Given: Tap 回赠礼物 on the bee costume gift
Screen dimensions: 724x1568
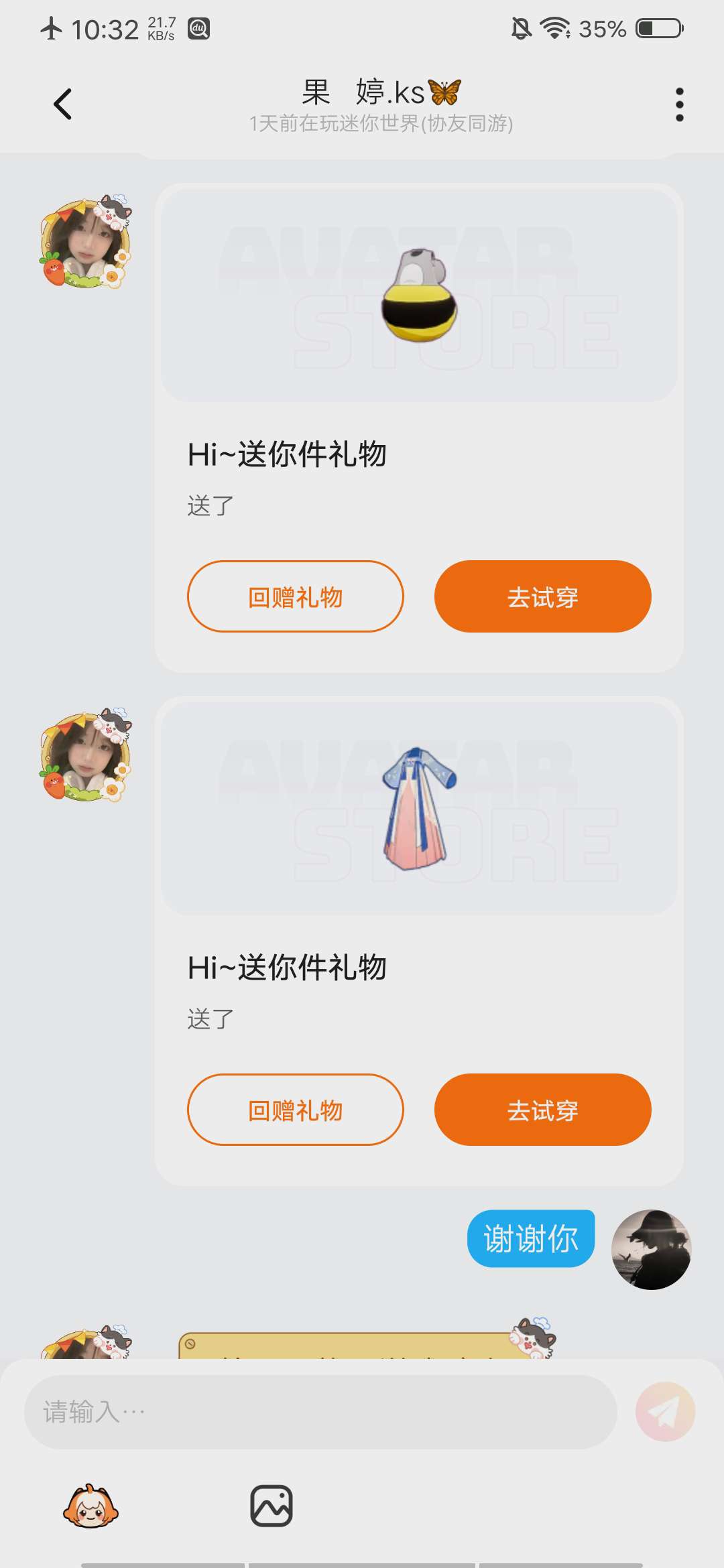Looking at the screenshot, I should pyautogui.click(x=295, y=596).
